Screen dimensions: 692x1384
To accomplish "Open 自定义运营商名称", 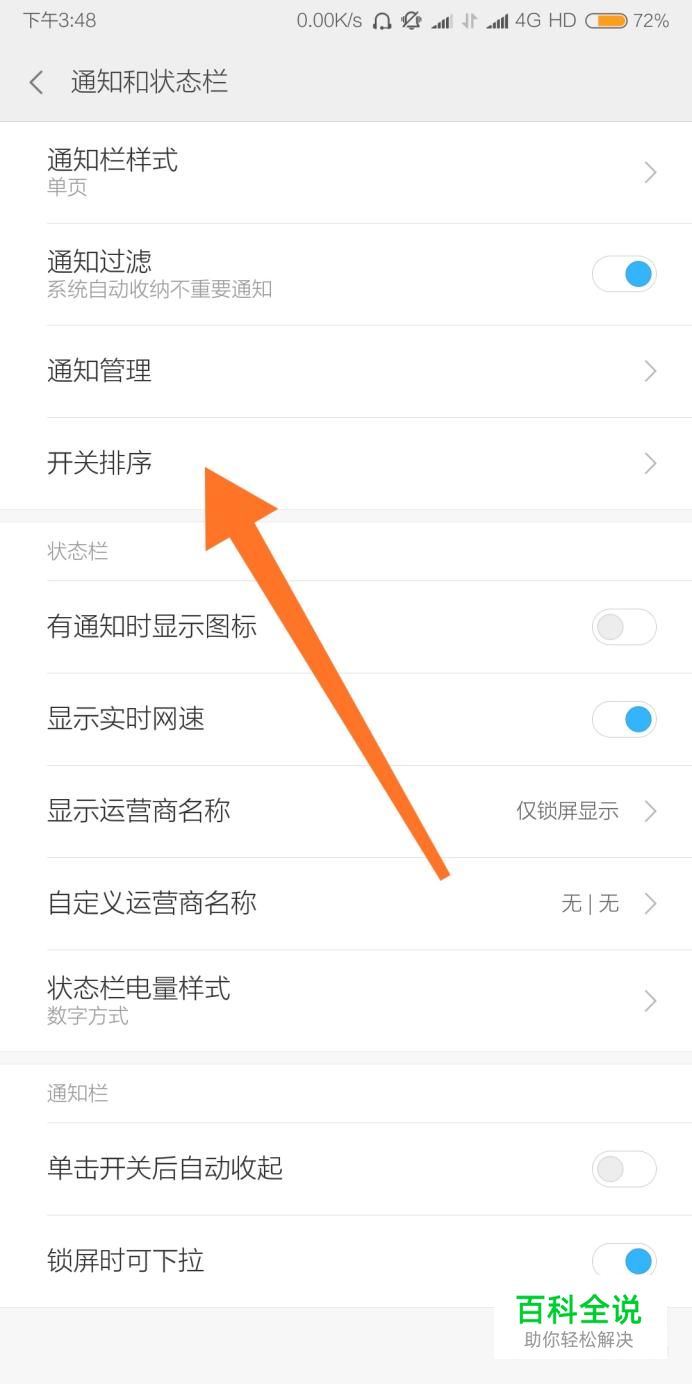I will coord(346,903).
